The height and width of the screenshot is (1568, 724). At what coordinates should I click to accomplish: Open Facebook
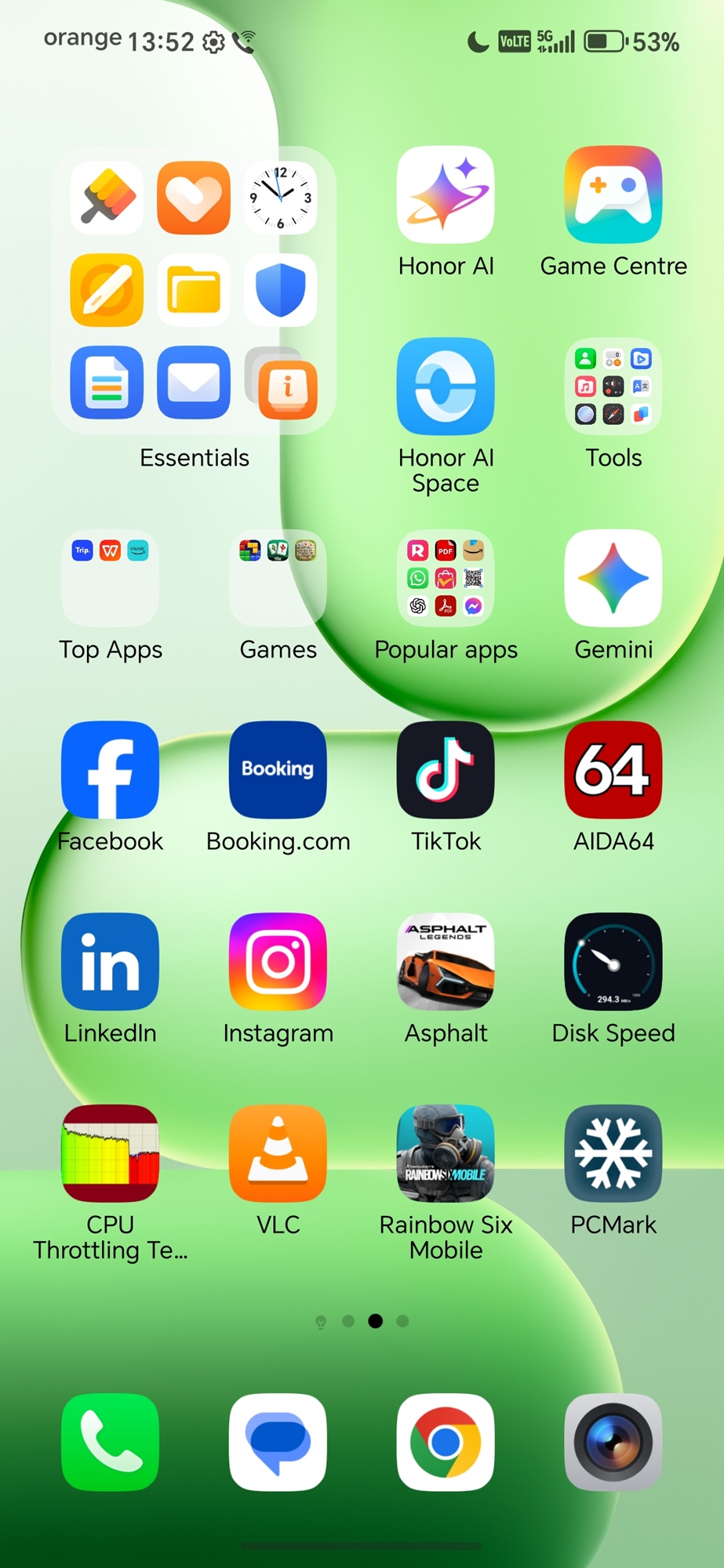click(x=110, y=770)
